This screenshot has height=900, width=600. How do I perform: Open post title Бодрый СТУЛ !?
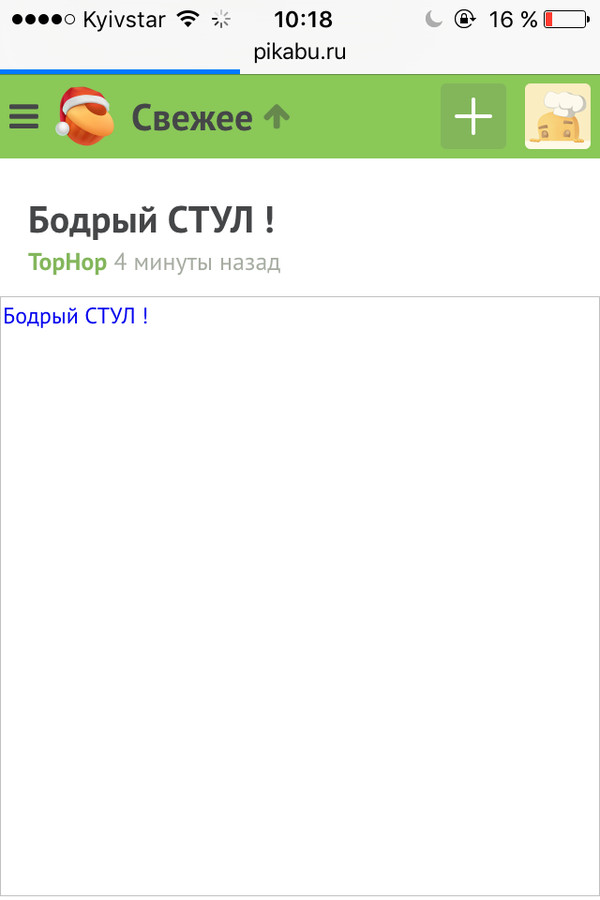[x=151, y=220]
